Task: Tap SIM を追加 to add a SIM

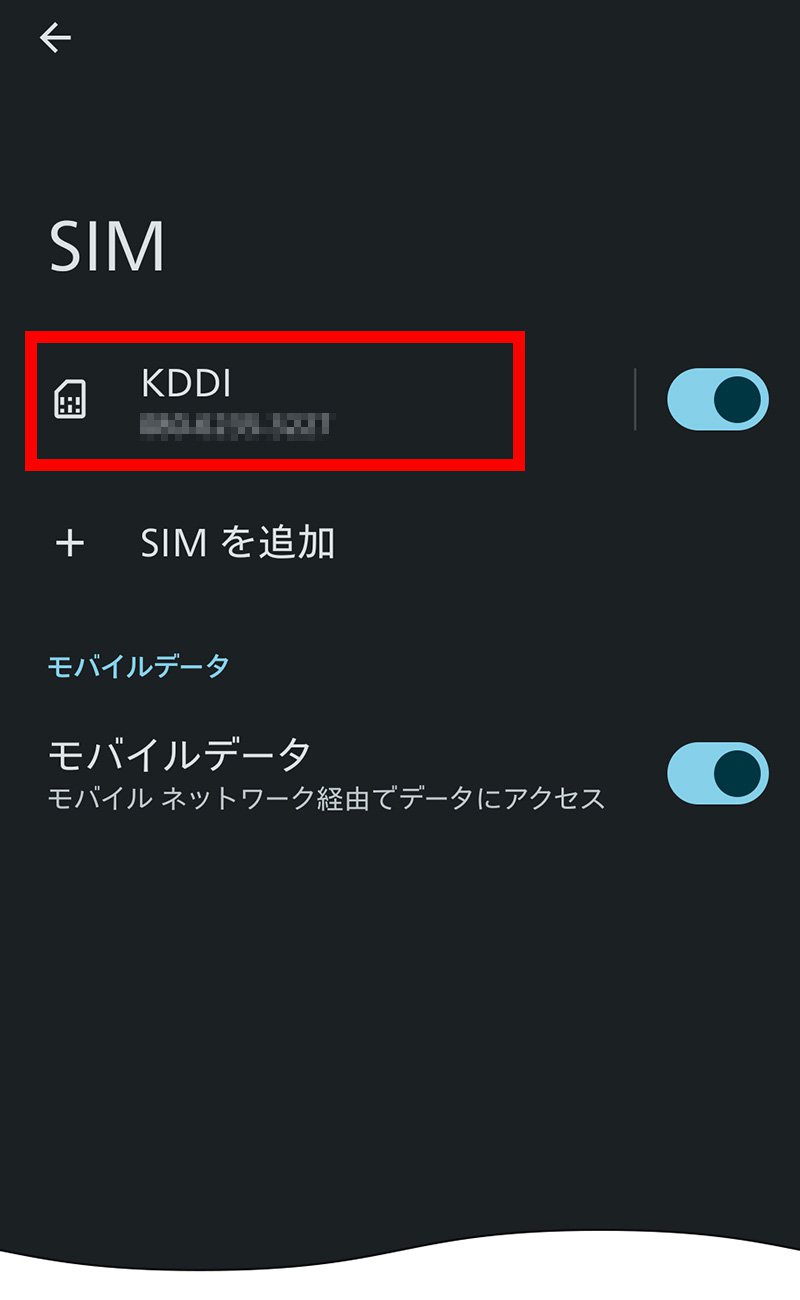Action: (x=237, y=543)
